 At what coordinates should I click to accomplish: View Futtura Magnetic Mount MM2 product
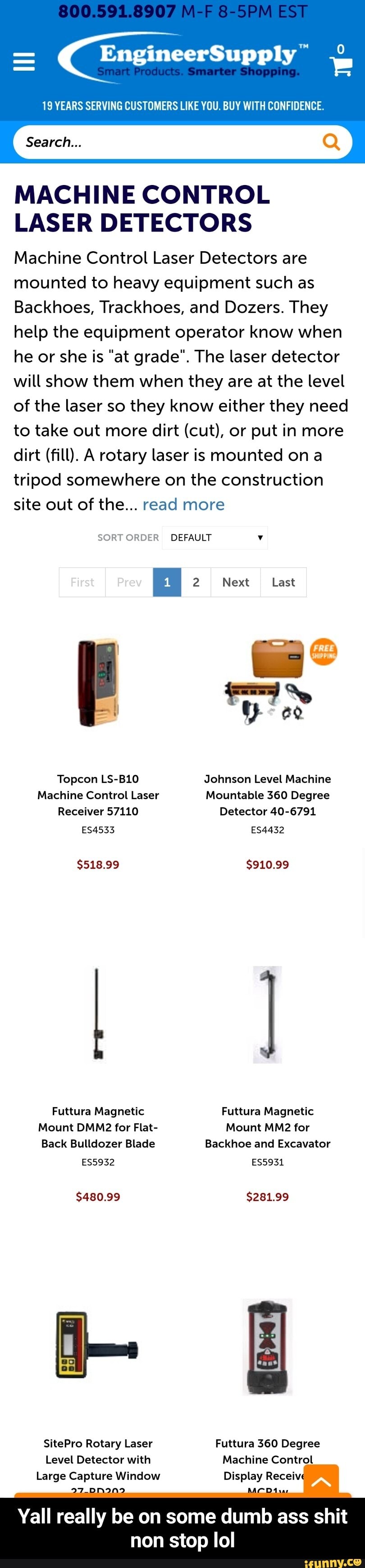(x=268, y=1127)
